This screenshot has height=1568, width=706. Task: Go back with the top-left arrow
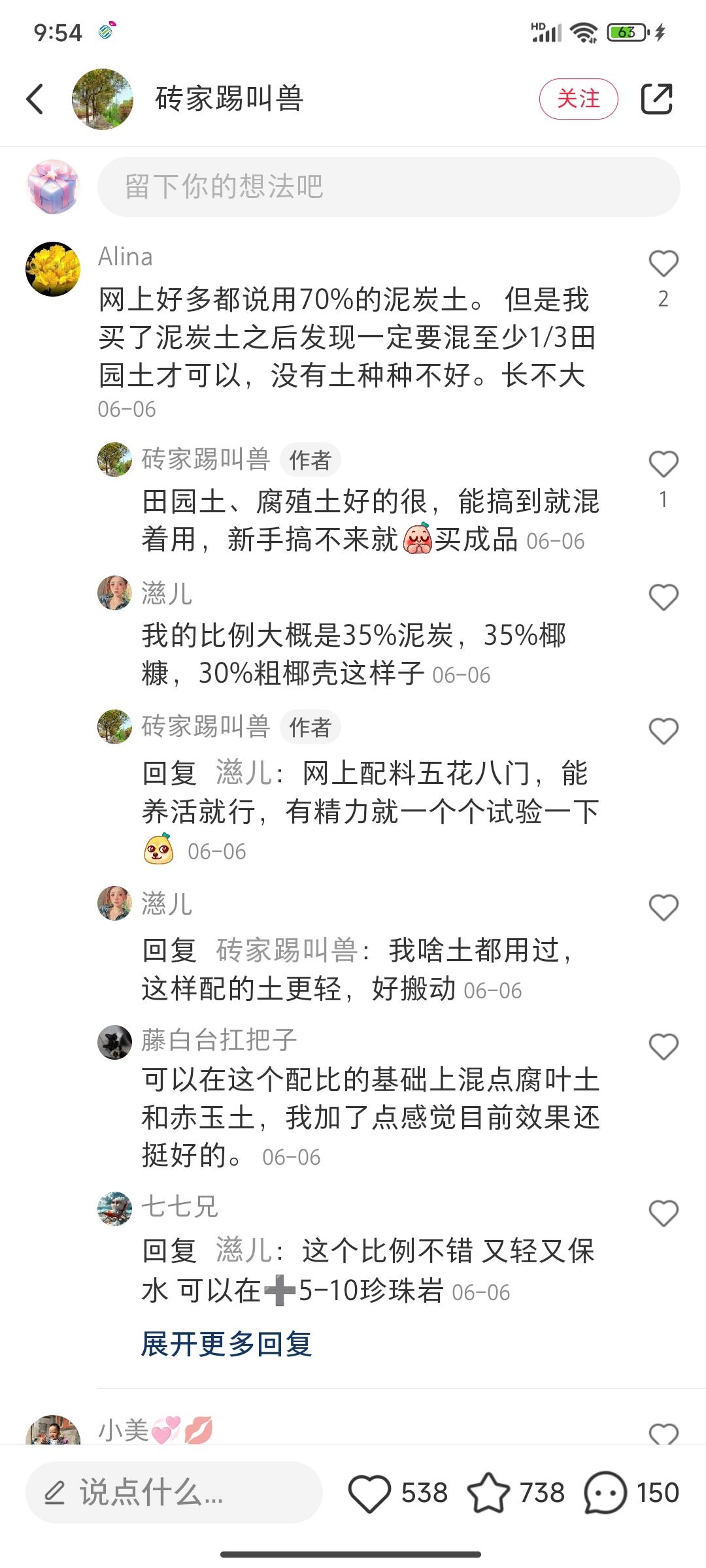click(35, 99)
